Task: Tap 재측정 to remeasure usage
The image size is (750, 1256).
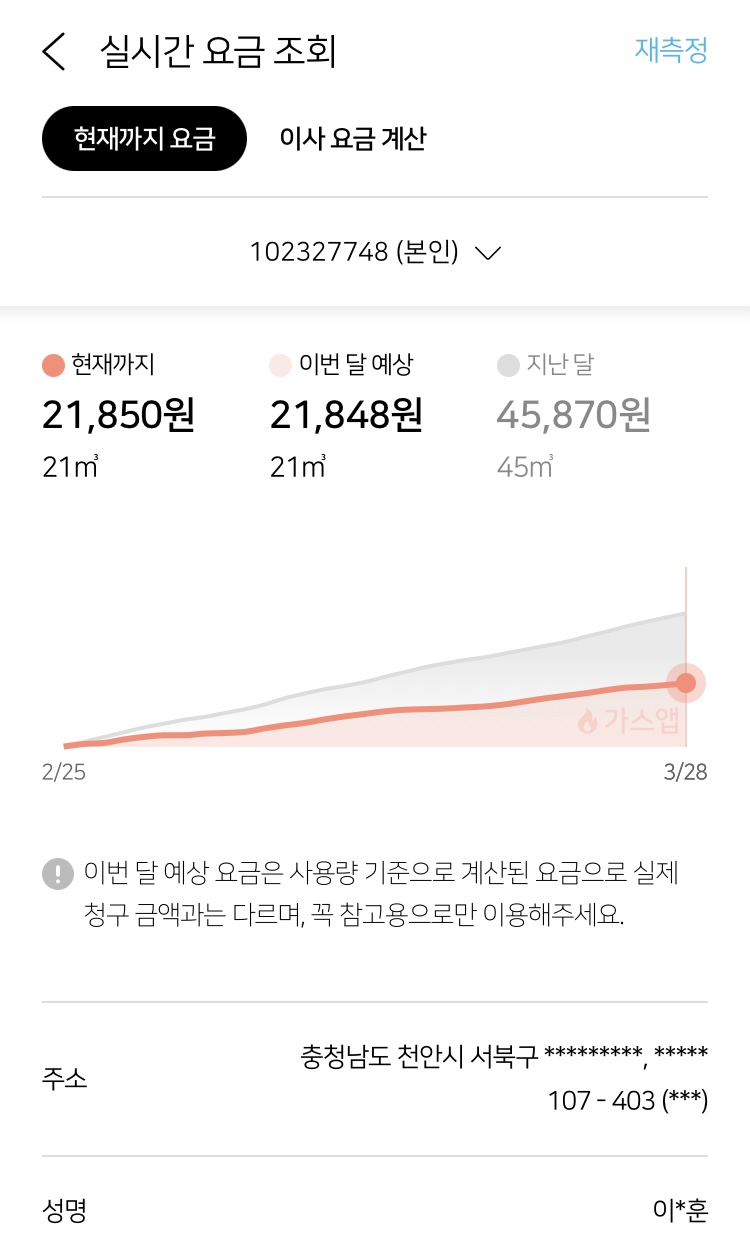Action: [671, 50]
